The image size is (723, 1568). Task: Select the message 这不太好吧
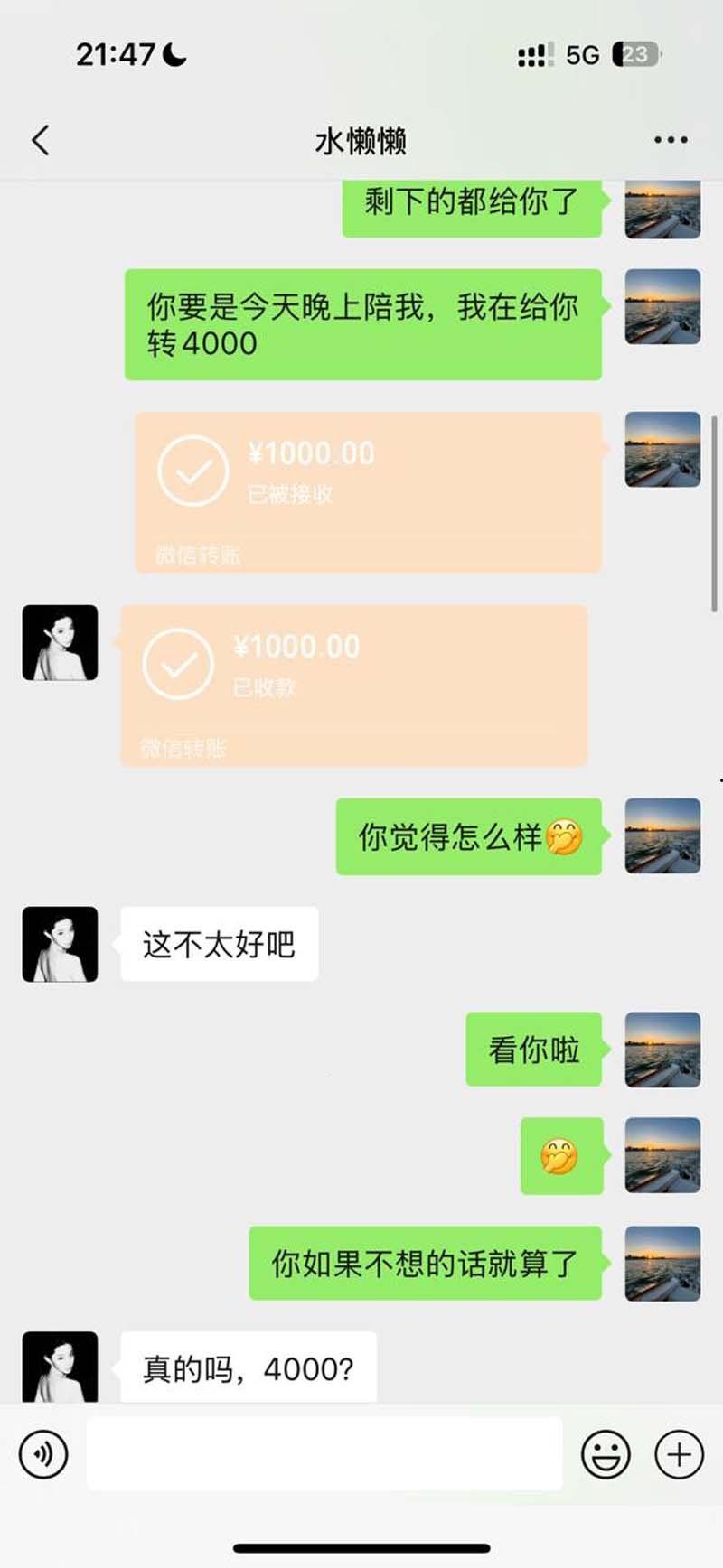click(220, 942)
